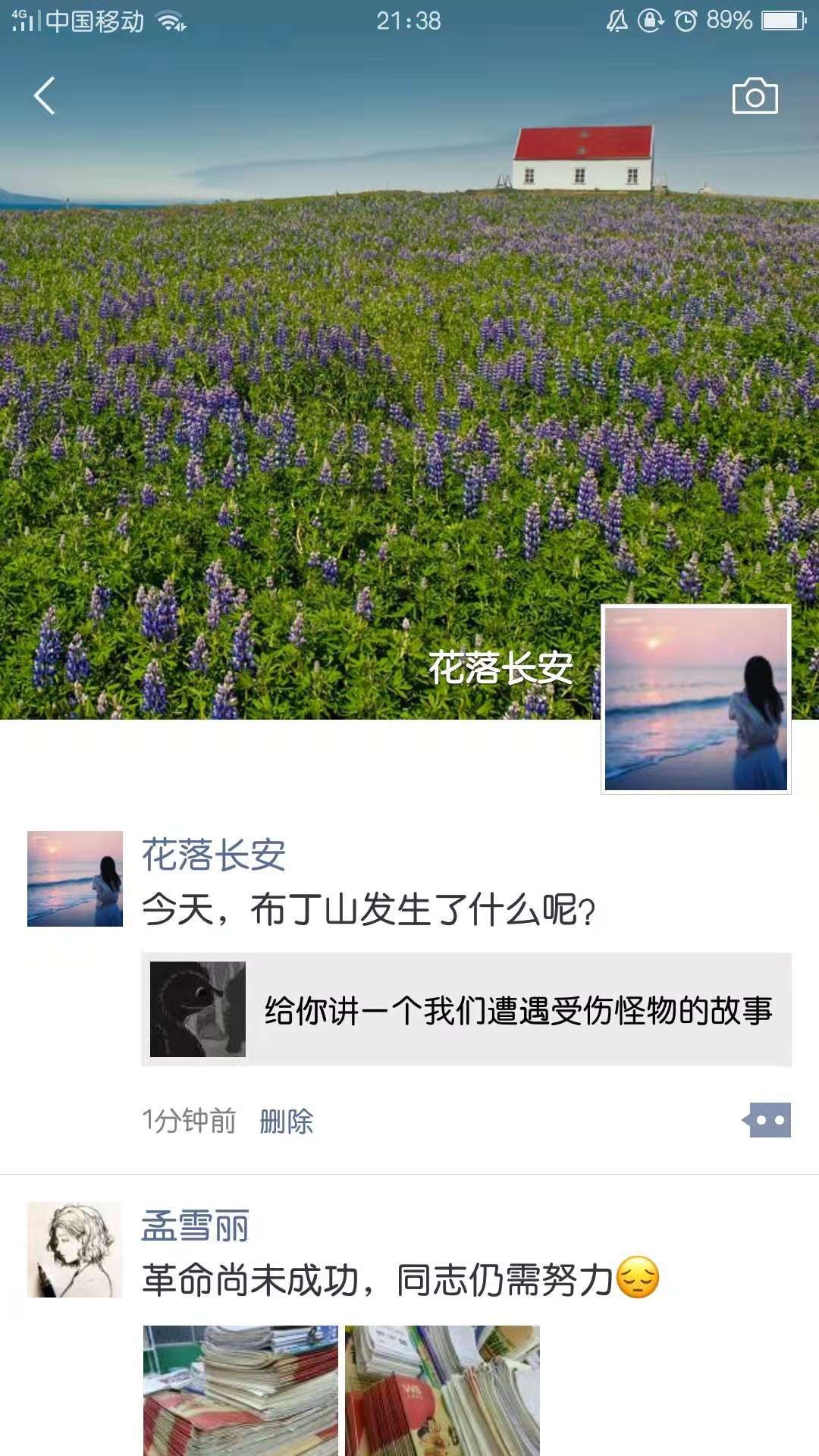This screenshot has height=1456, width=819.
Task: Tap the large profile avatar on the cover
Action: (695, 698)
